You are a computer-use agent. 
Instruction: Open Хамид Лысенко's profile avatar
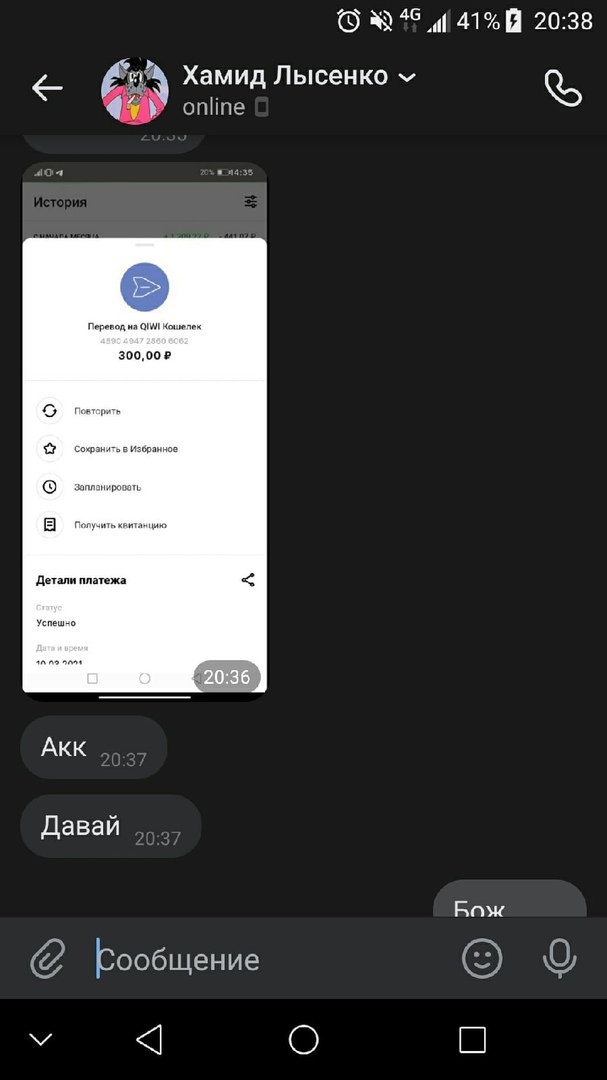click(x=135, y=91)
